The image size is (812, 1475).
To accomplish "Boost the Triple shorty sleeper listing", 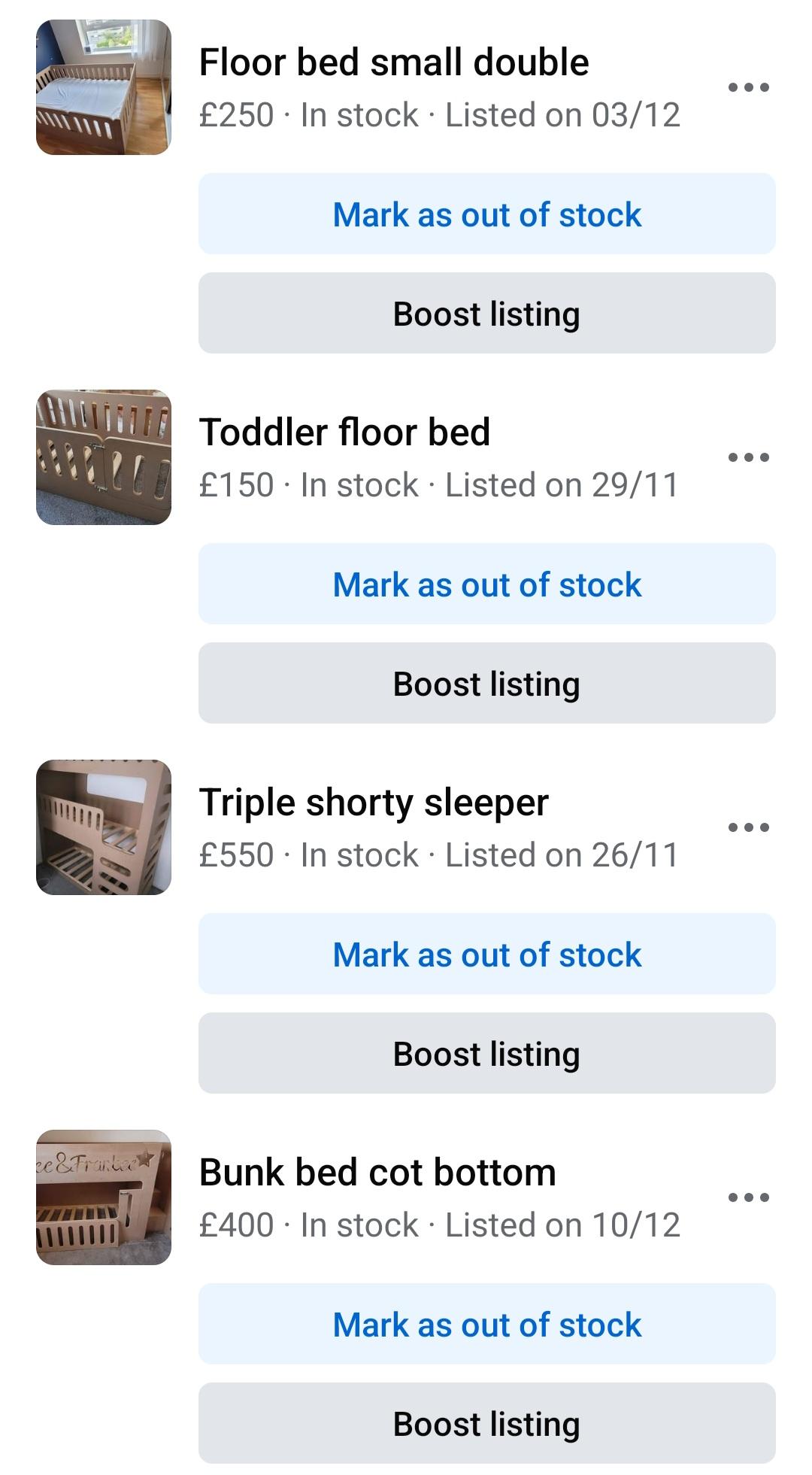I will pyautogui.click(x=487, y=1054).
